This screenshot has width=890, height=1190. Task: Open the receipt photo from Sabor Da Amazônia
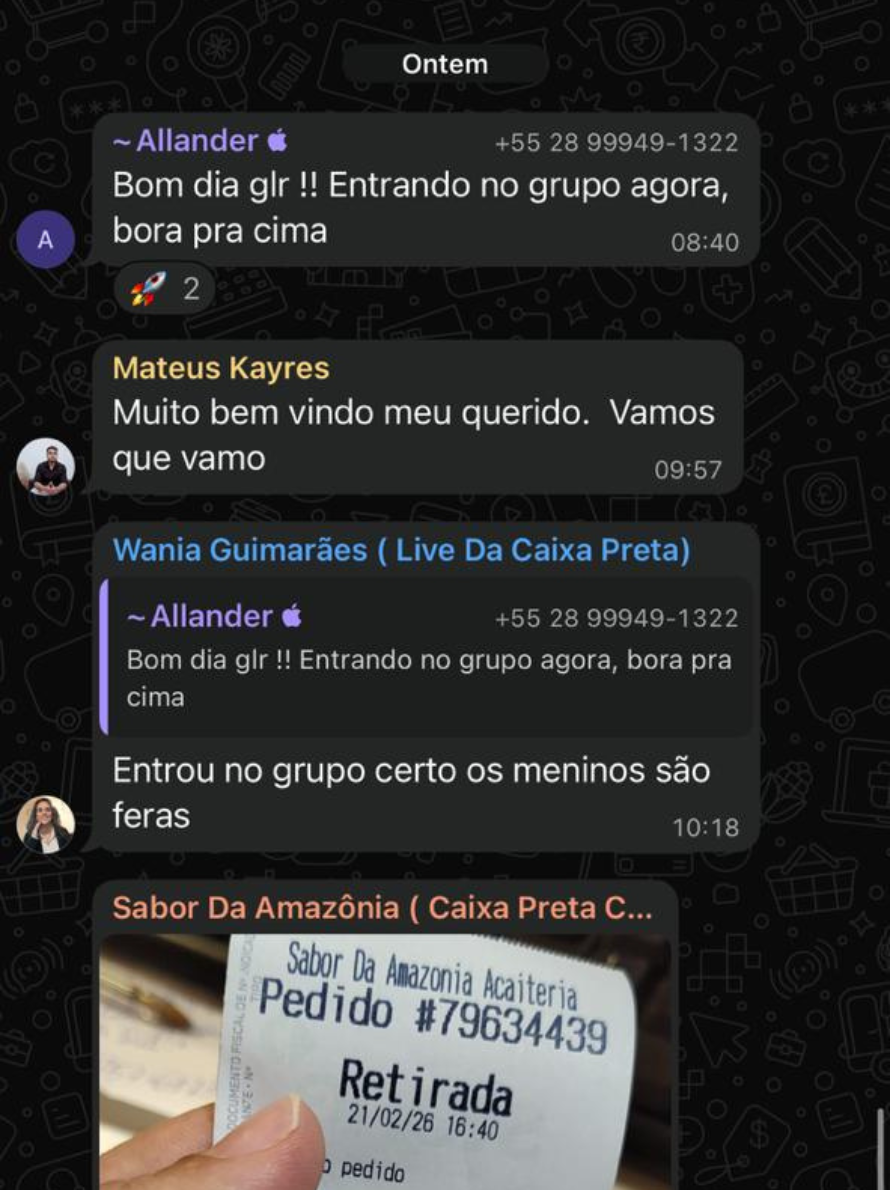[385, 1060]
